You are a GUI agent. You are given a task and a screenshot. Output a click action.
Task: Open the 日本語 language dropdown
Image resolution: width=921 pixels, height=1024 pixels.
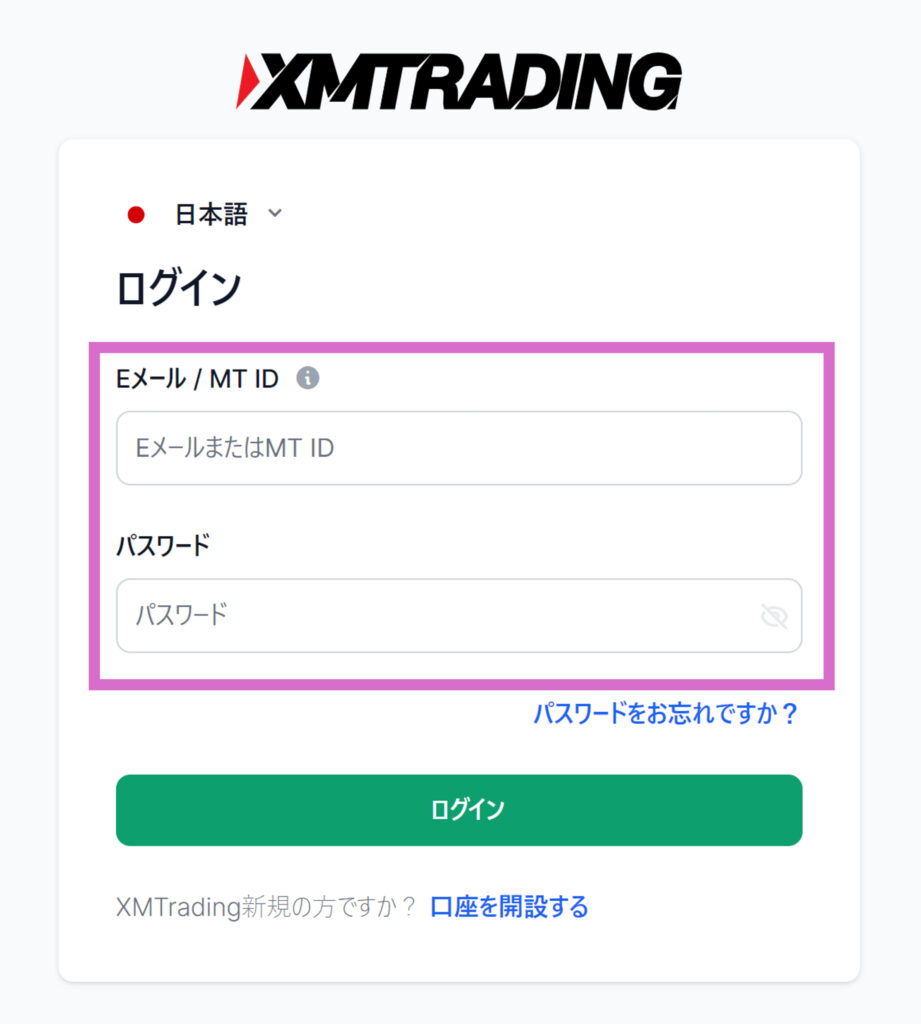click(211, 214)
